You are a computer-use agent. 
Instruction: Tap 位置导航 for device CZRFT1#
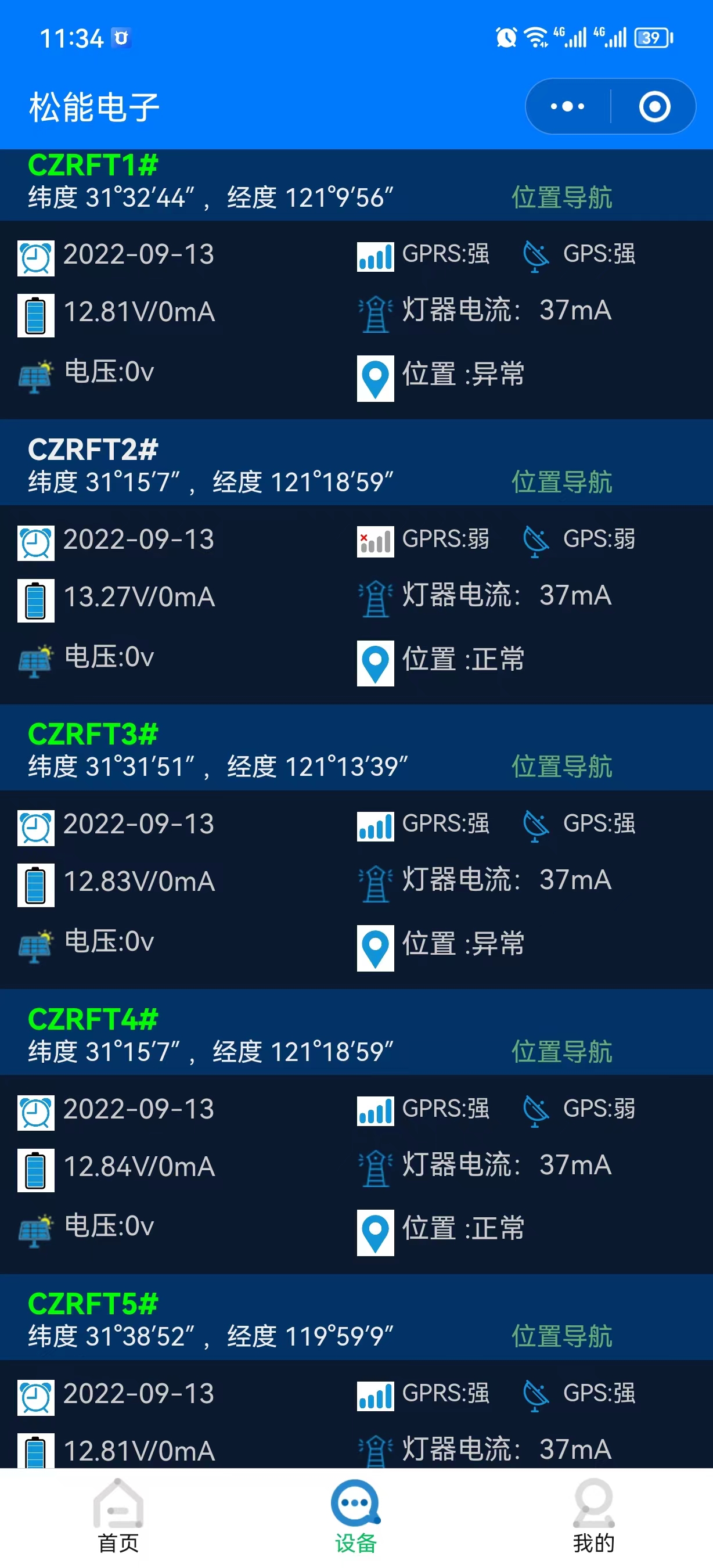click(x=561, y=198)
